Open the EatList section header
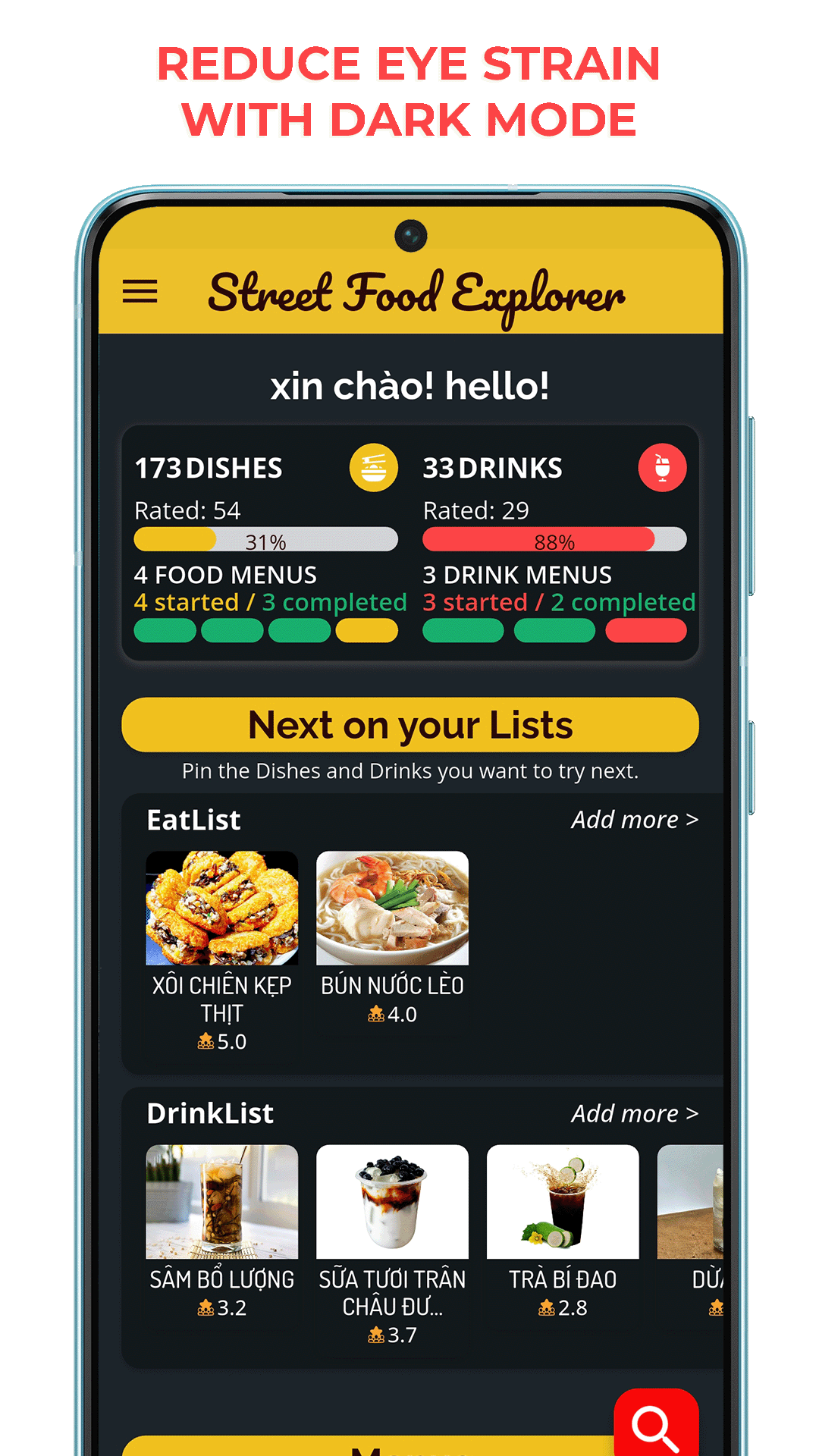The height and width of the screenshot is (1456, 819). pyautogui.click(x=193, y=820)
